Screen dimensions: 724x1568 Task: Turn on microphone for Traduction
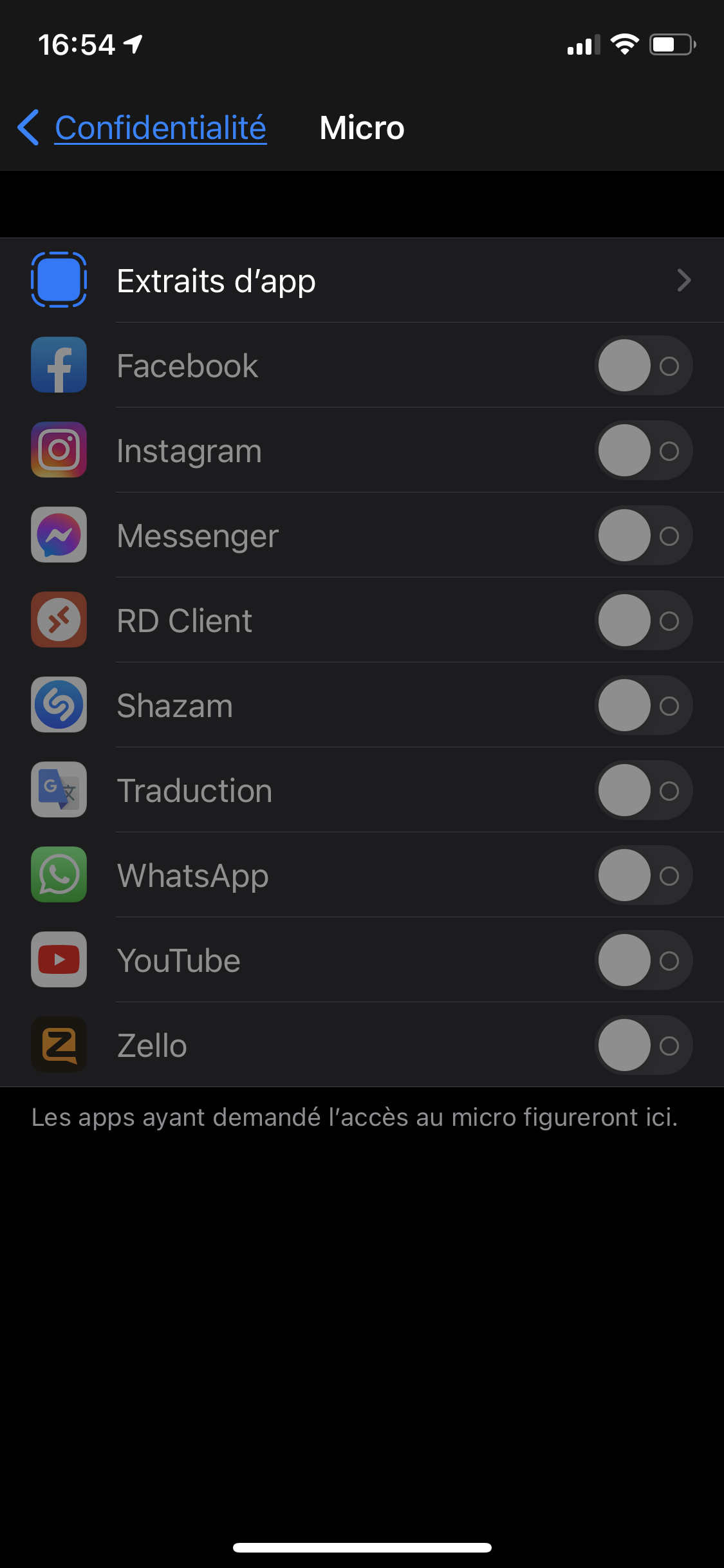643,790
